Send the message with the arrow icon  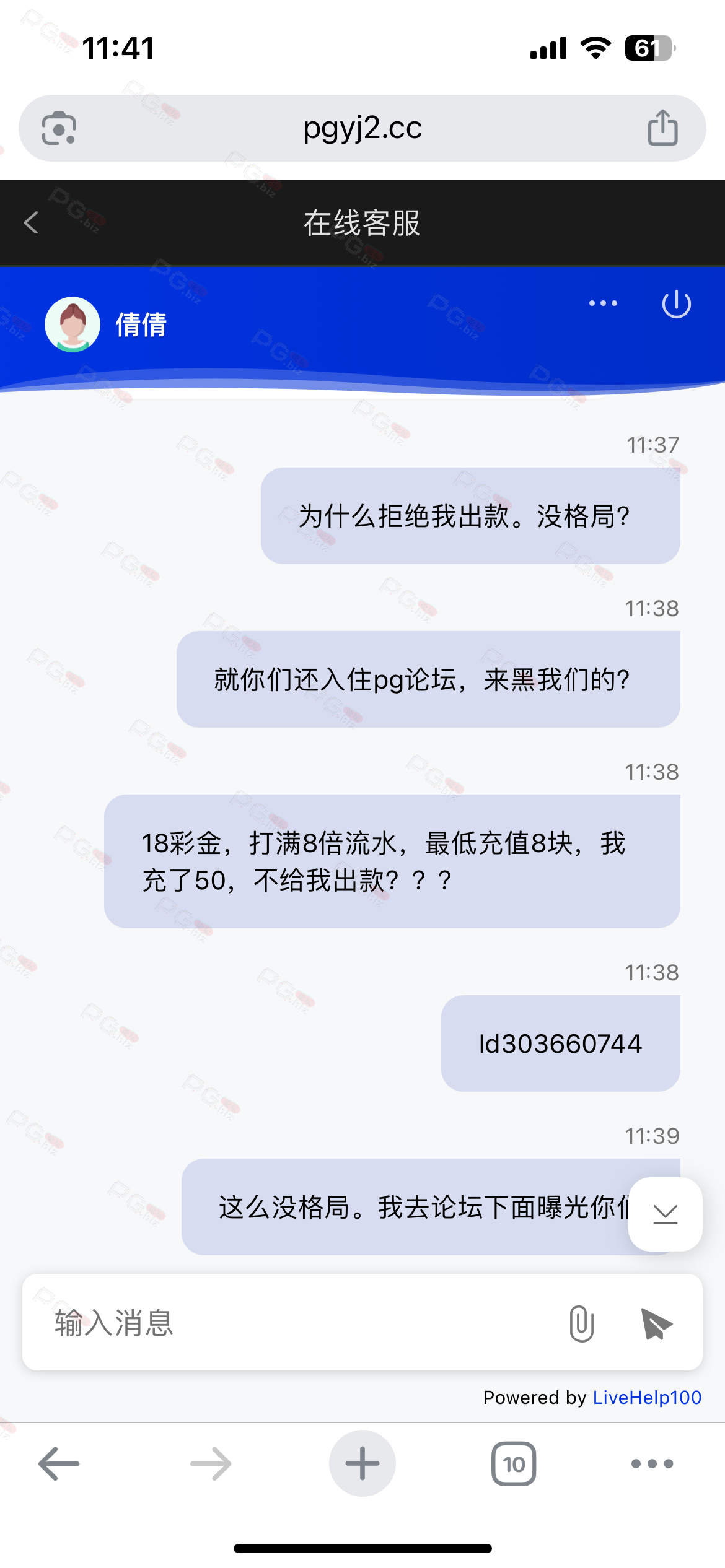tap(656, 1323)
